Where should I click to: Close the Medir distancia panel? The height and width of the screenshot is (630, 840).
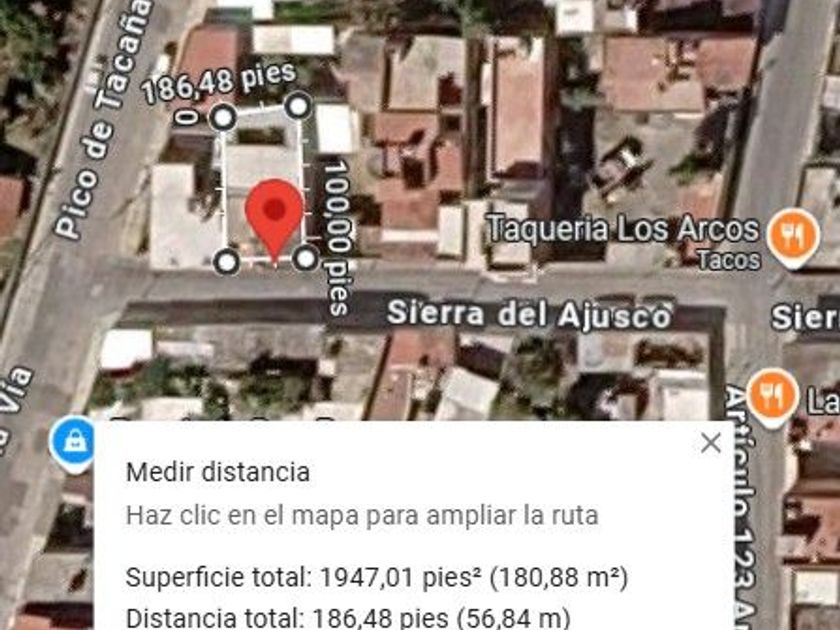click(710, 443)
